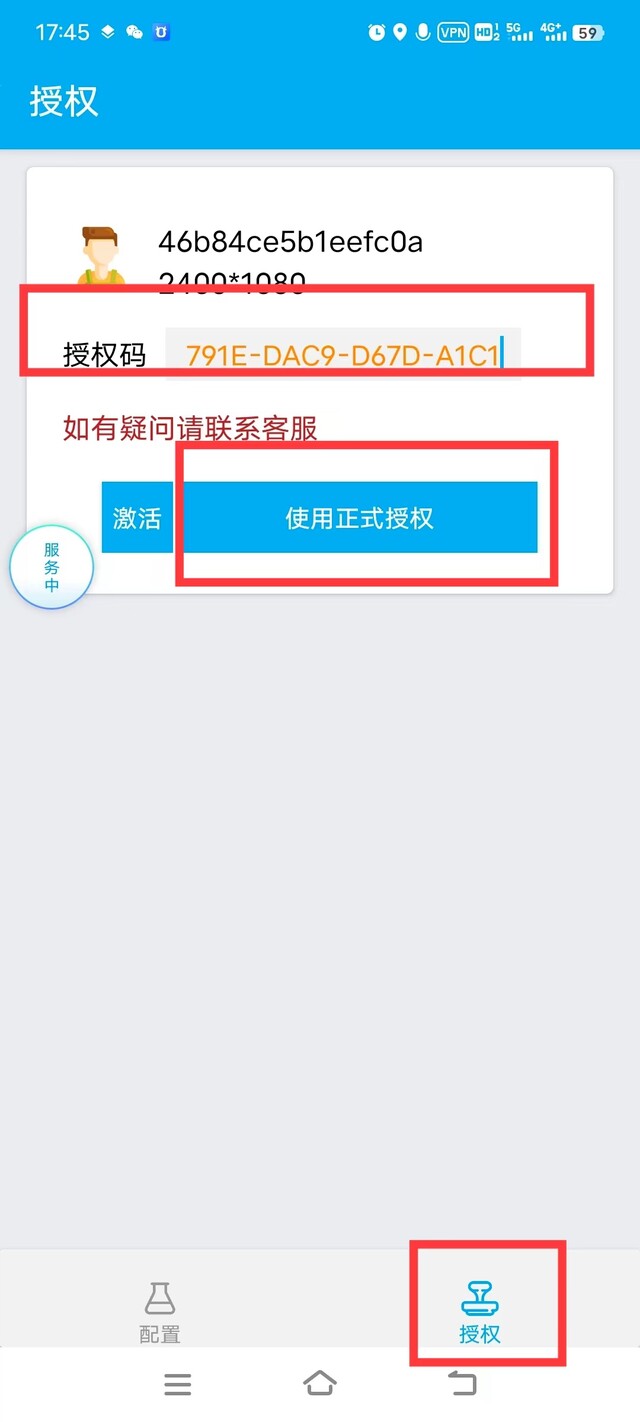Tap 使用正式授权 button

359,518
